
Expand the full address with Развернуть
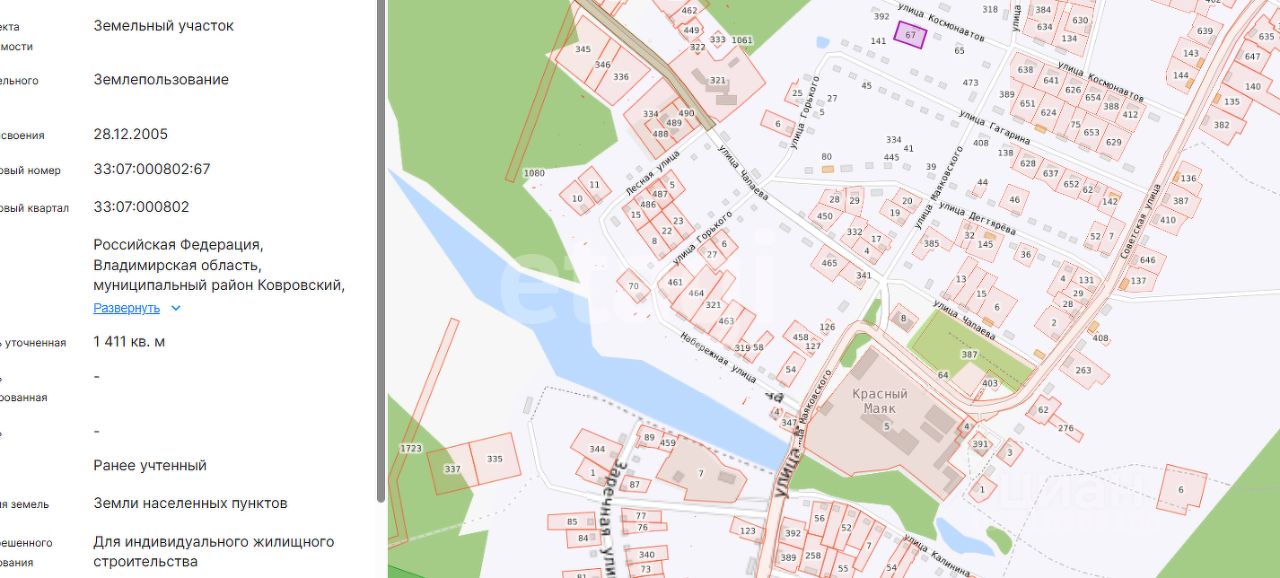(126, 308)
